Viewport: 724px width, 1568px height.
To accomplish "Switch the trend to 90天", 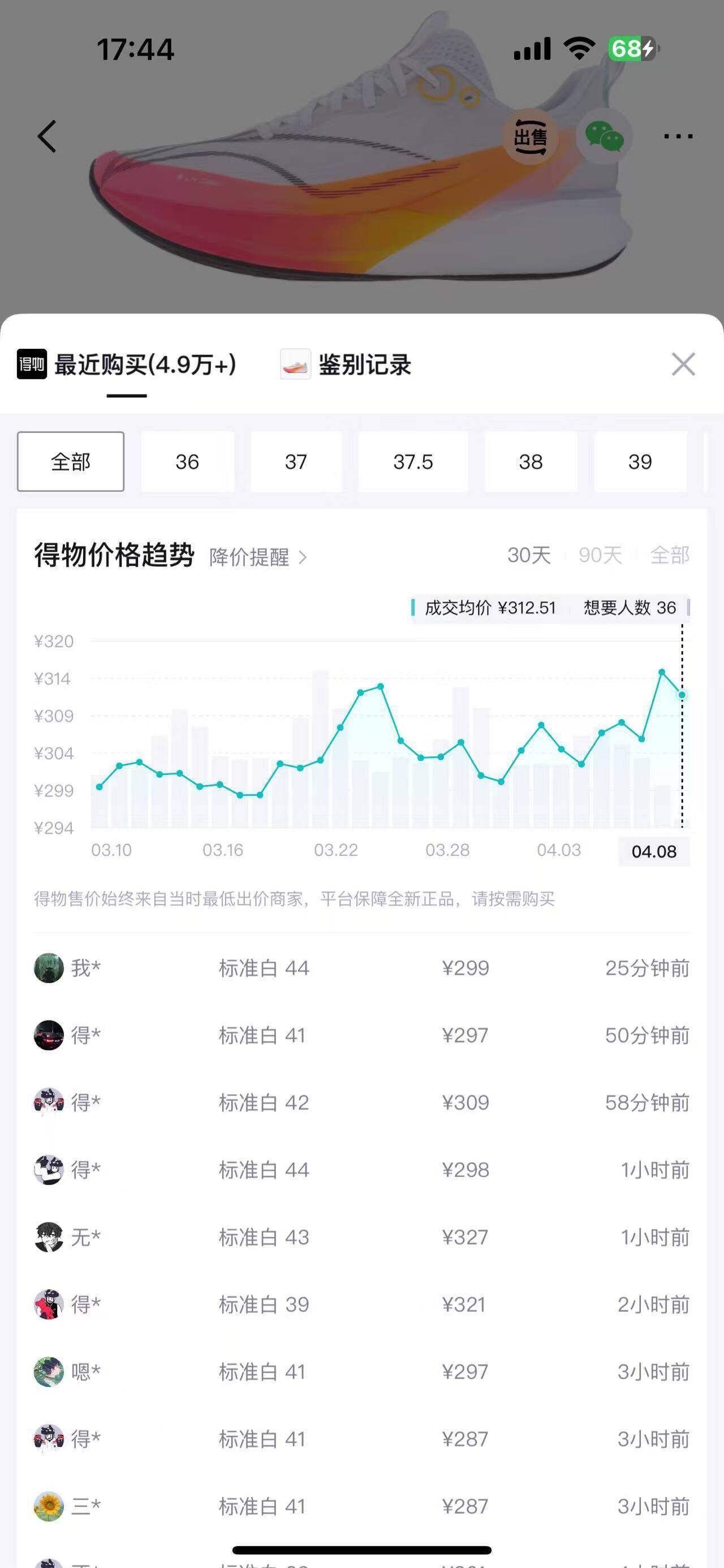I will pos(600,555).
